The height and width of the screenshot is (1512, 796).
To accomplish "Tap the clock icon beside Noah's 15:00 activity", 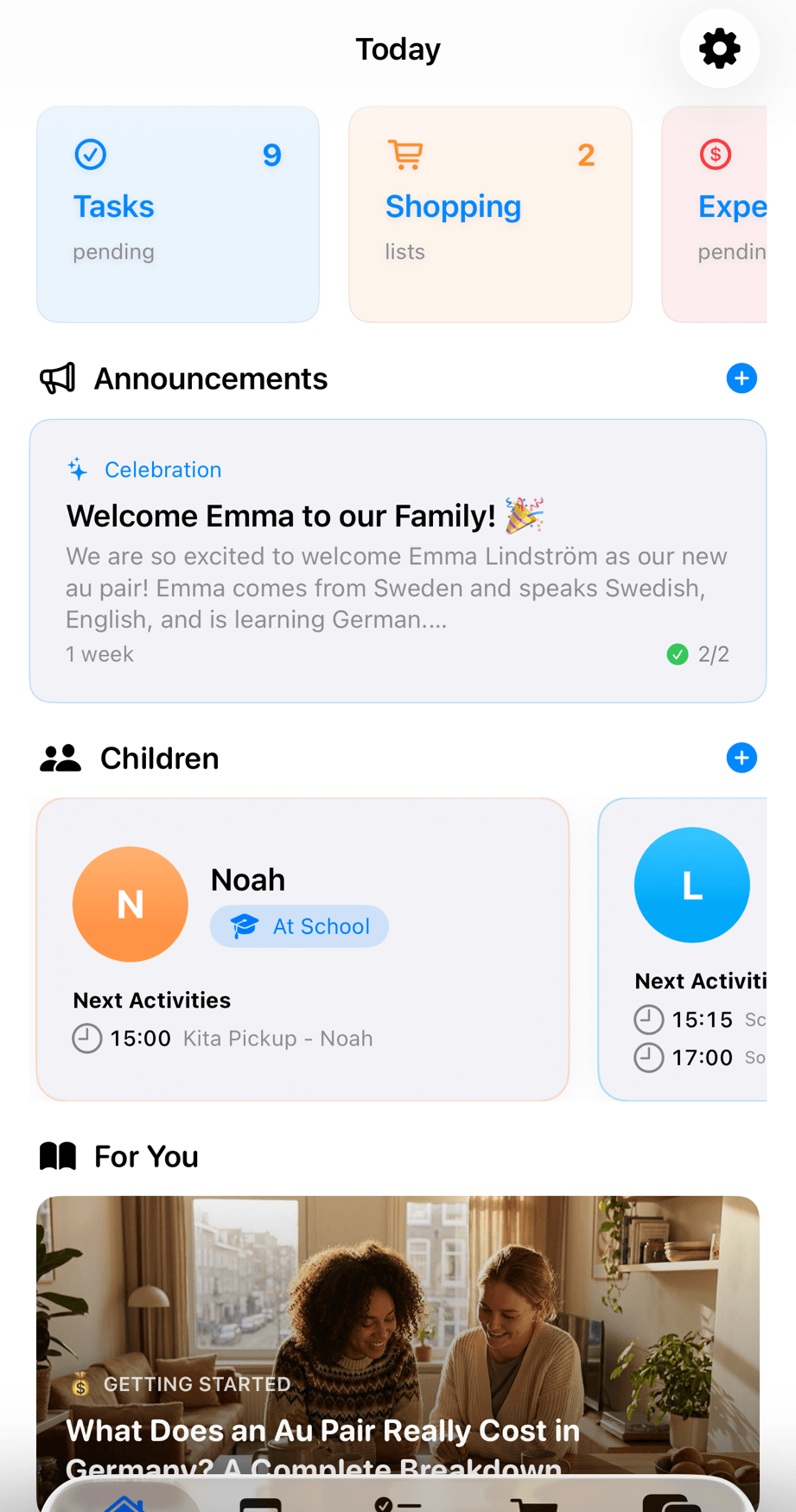I will 86,1039.
